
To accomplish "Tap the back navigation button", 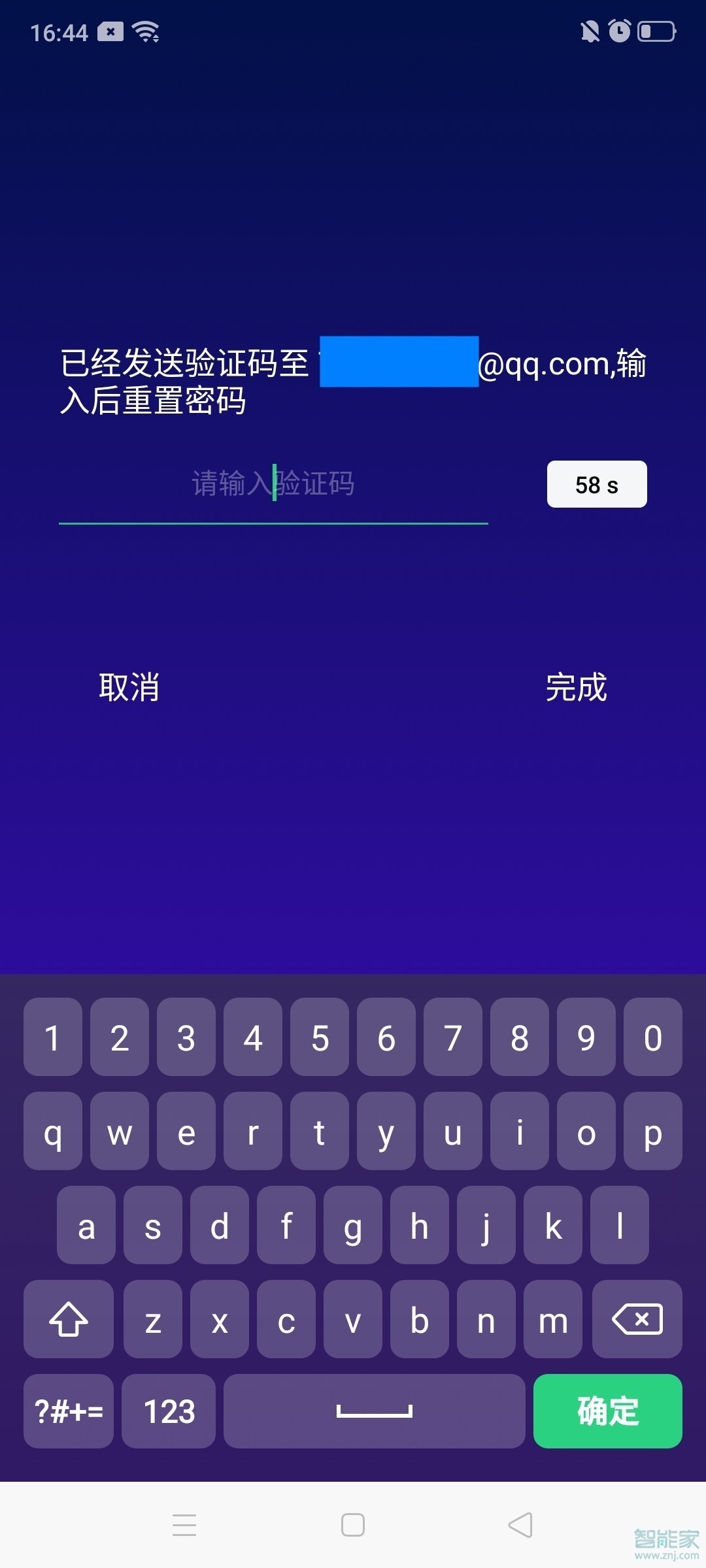I will [x=520, y=1525].
